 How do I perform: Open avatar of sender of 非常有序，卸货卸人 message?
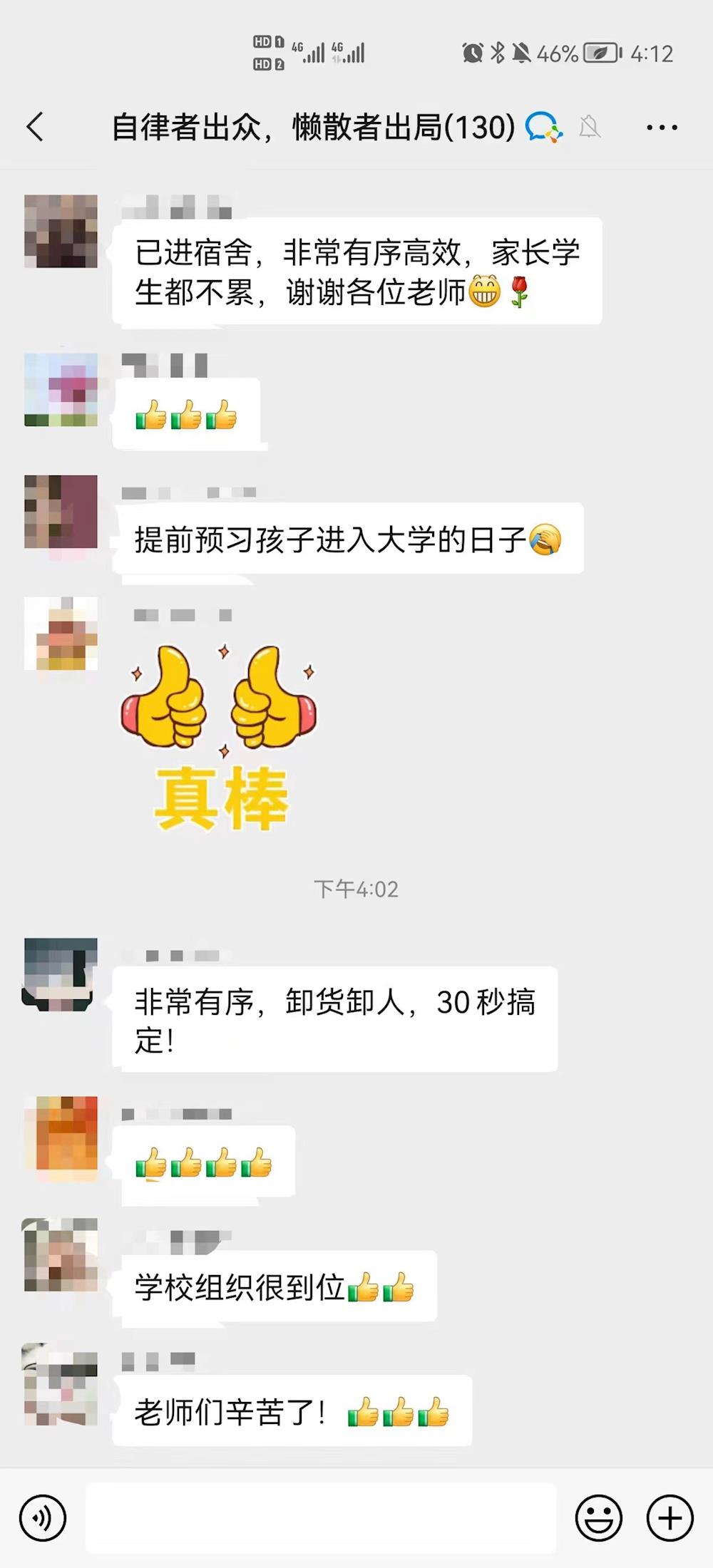(61, 974)
